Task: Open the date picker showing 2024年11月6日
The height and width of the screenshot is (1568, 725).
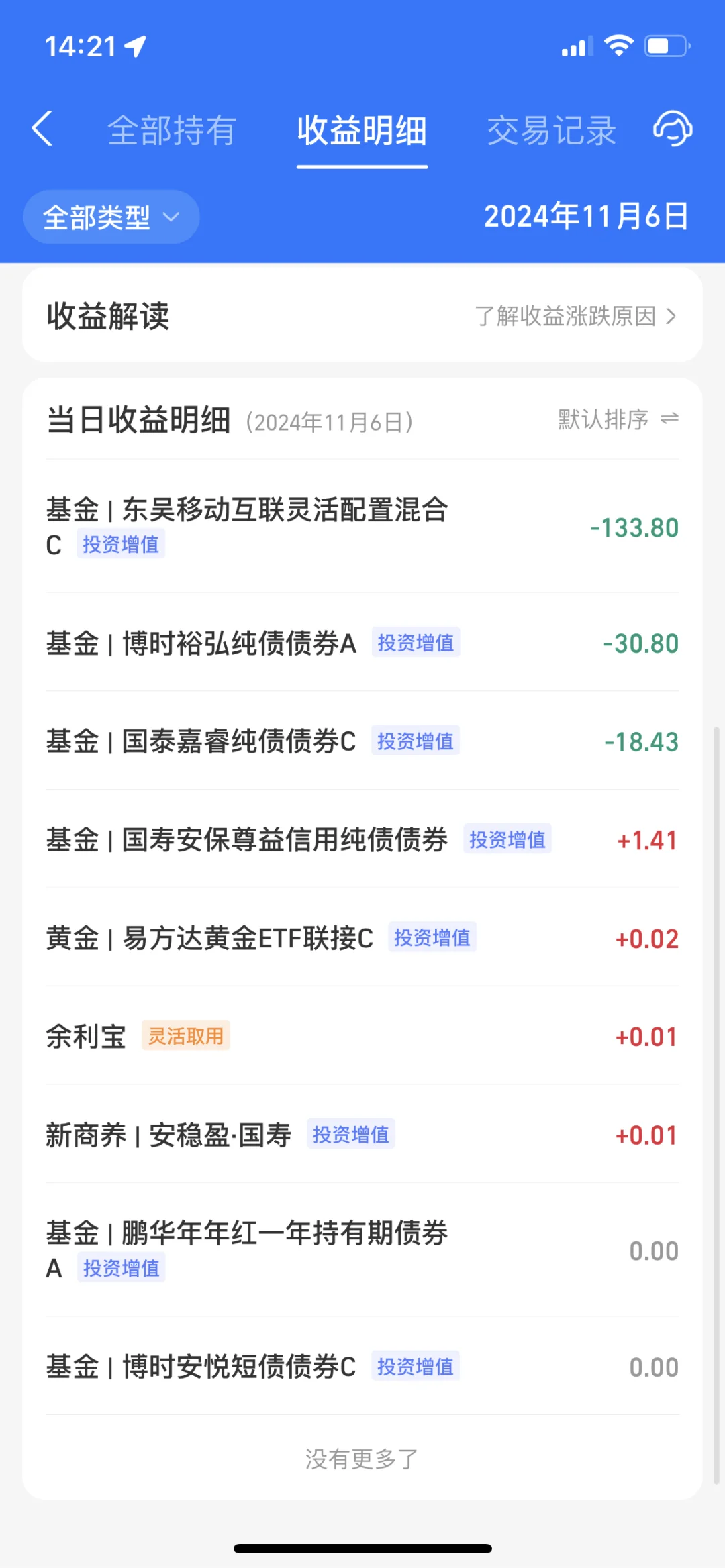Action: point(585,216)
